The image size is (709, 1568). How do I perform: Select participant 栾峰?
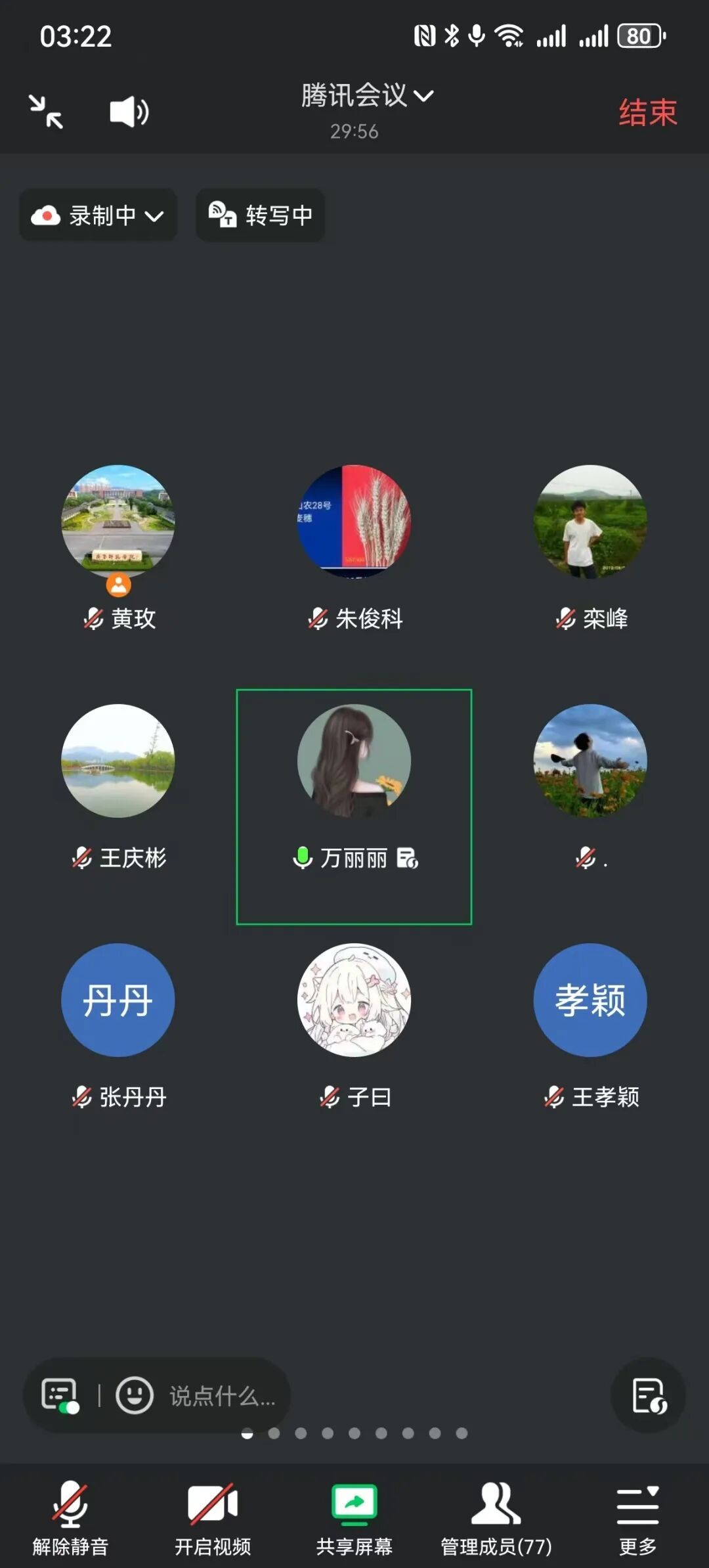(590, 522)
